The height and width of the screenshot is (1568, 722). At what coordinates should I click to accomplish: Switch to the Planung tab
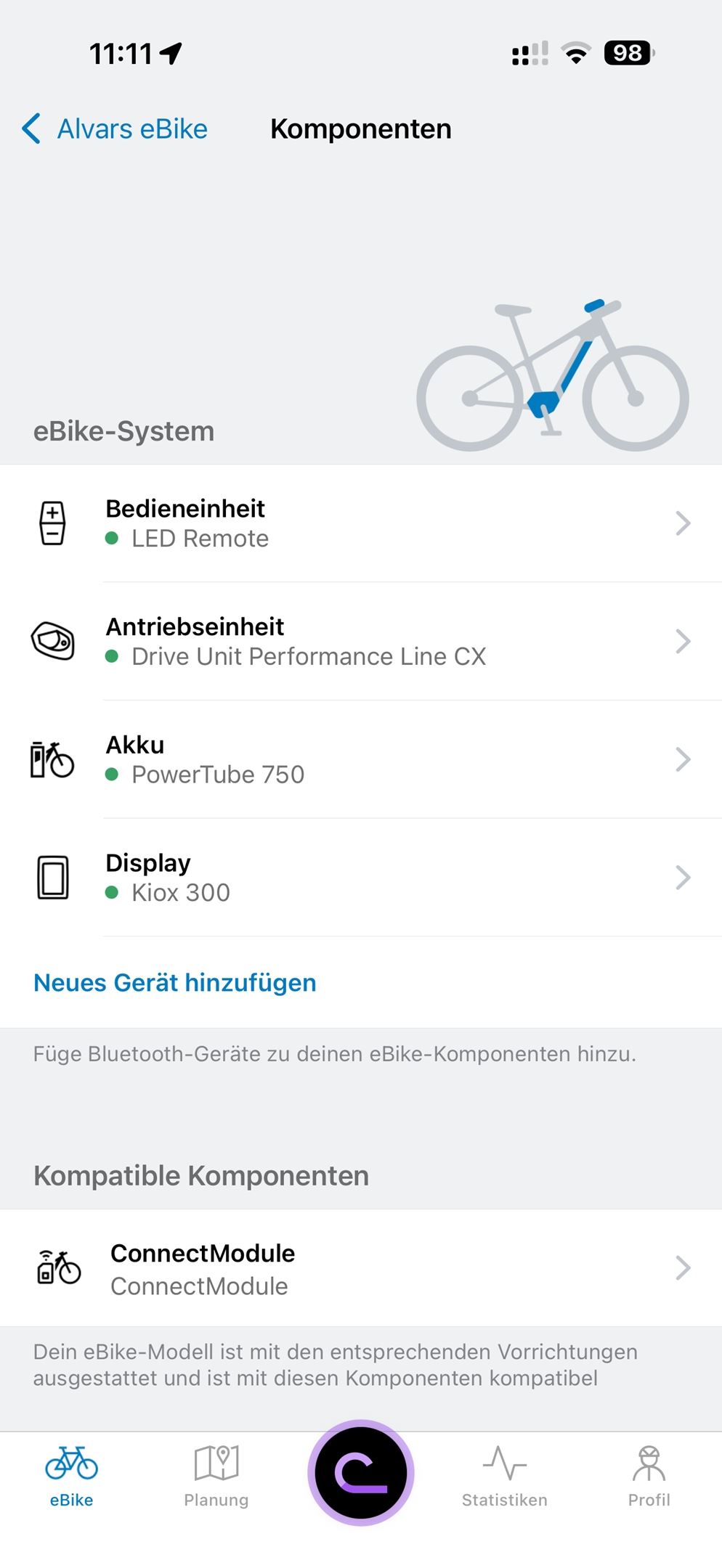click(x=216, y=1475)
